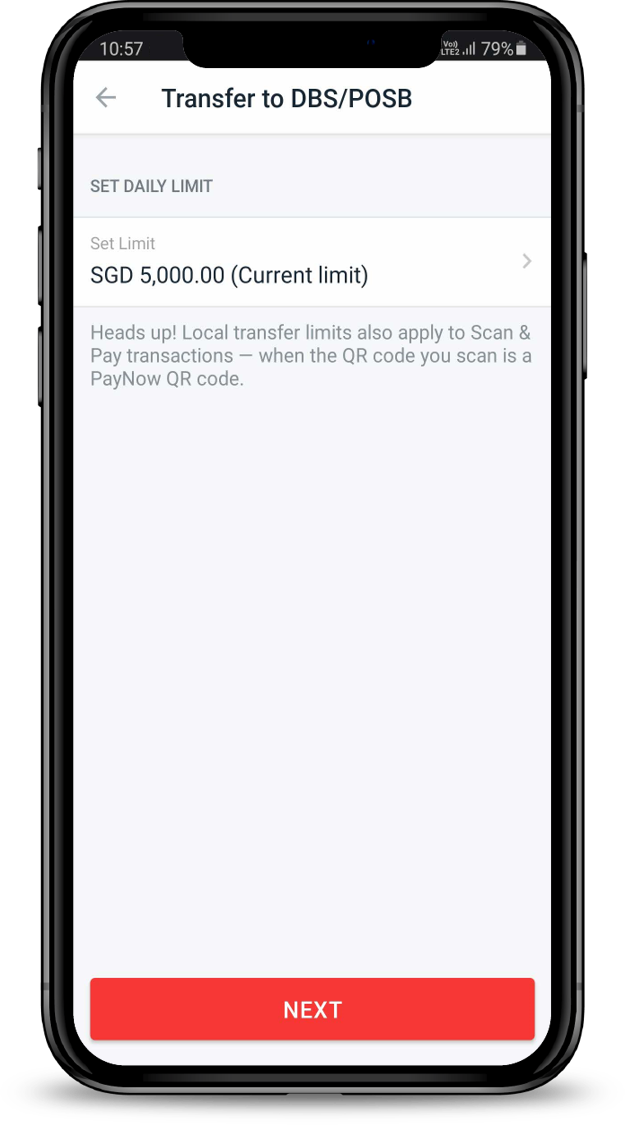Viewport: 625px width, 1125px height.
Task: Tap the red NEXT button
Action: coord(312,1009)
